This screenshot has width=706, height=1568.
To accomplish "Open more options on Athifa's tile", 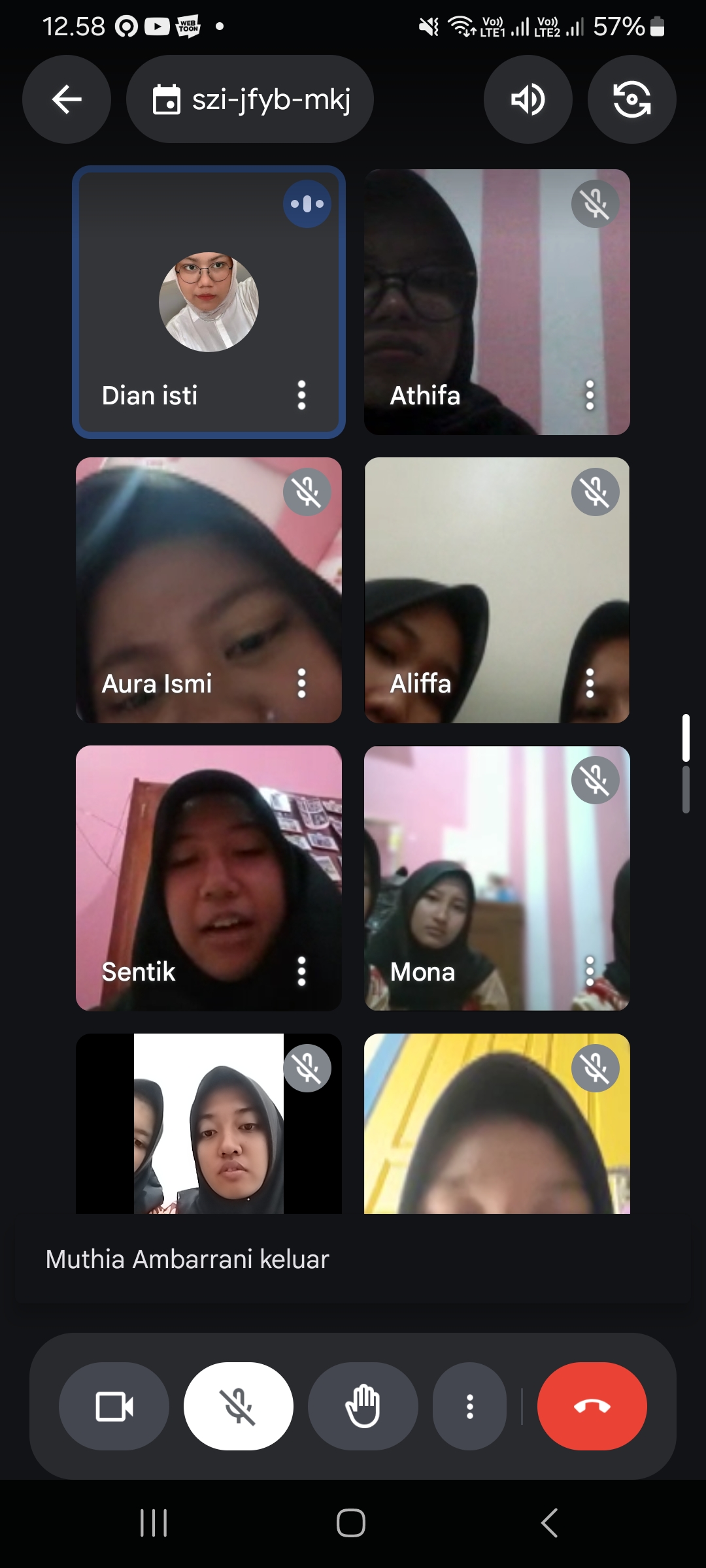I will 590,395.
